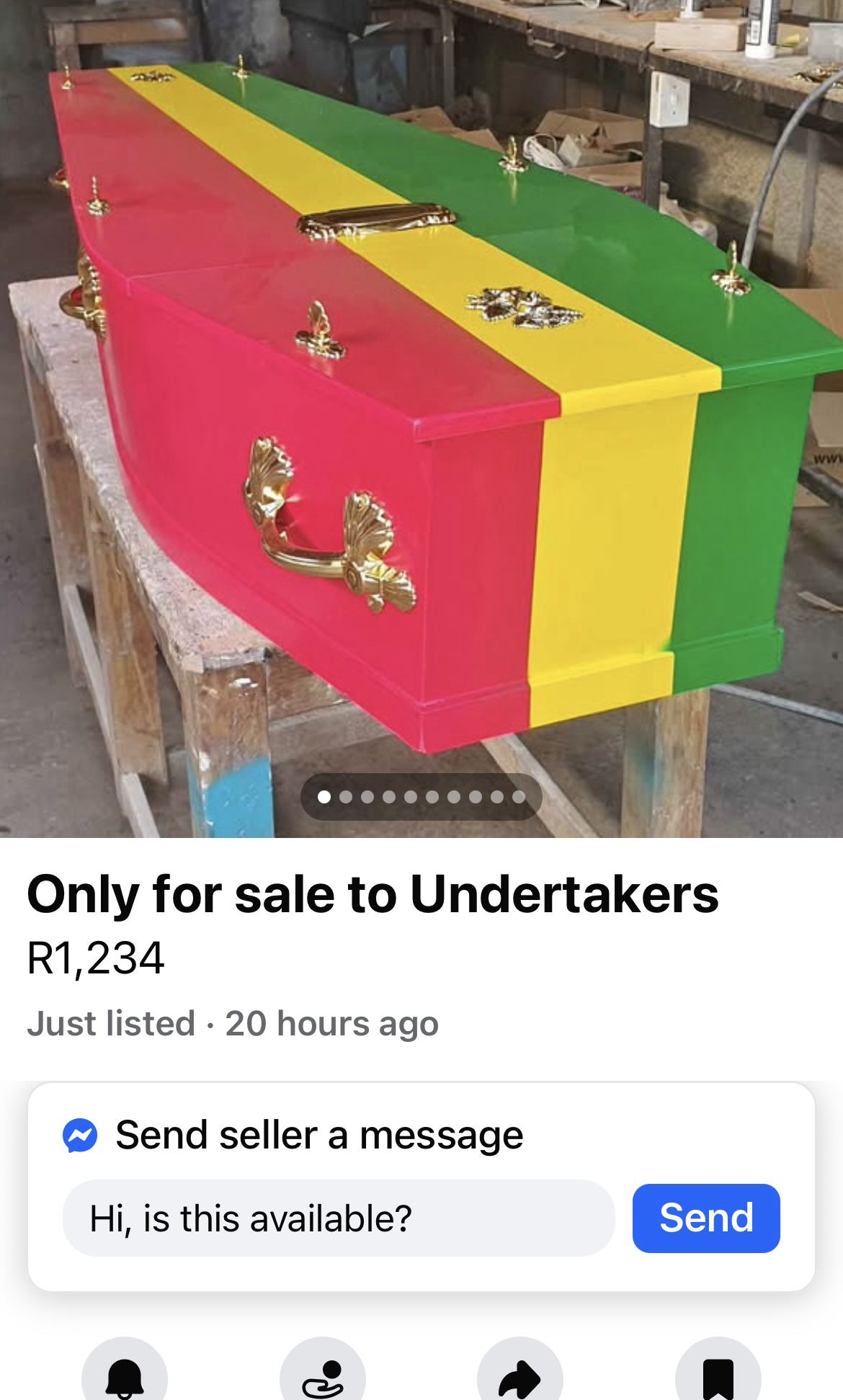
Task: Edit the 'Hi, is this available?' message field
Action: [x=339, y=1218]
